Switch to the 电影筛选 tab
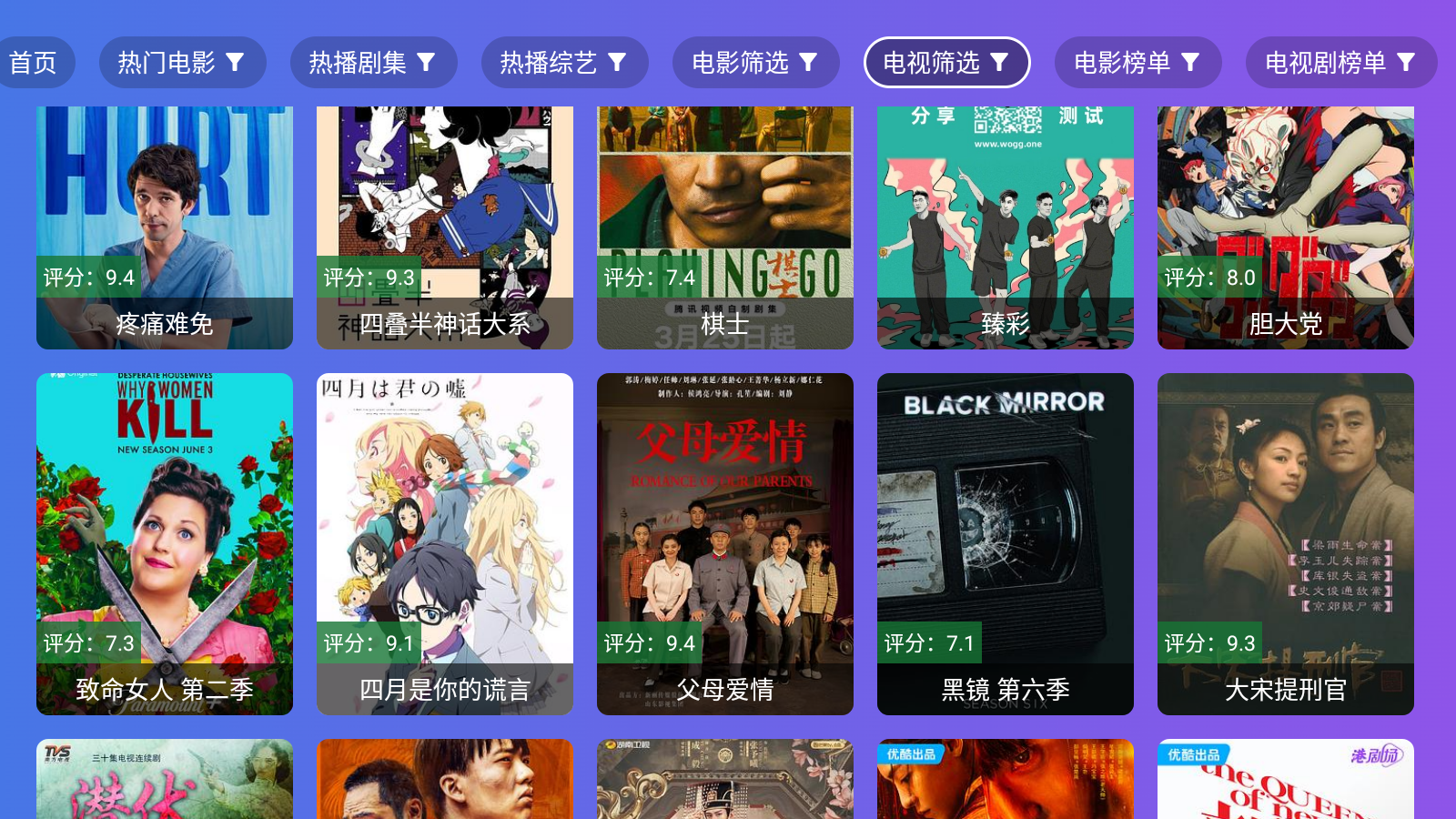 (x=755, y=63)
